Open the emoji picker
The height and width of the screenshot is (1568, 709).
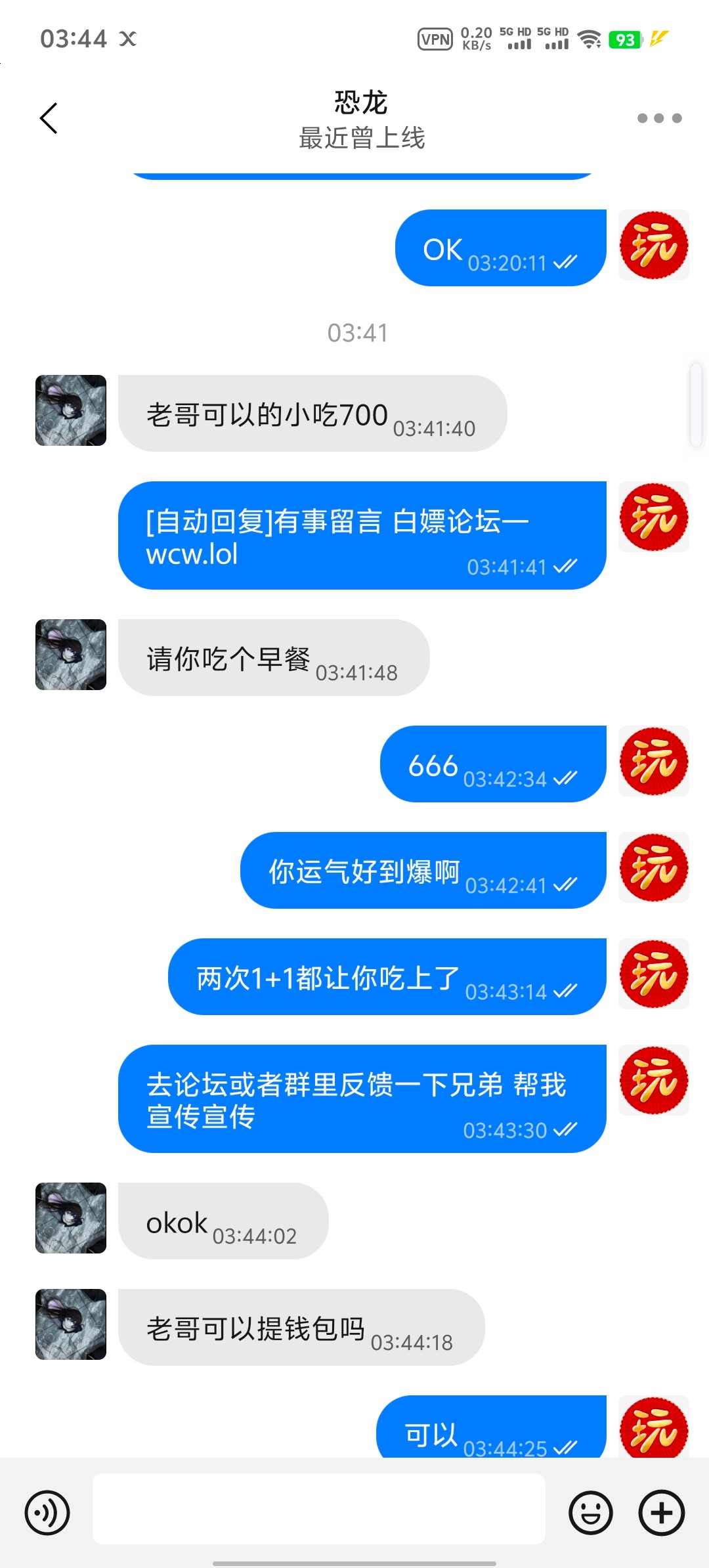[590, 1513]
